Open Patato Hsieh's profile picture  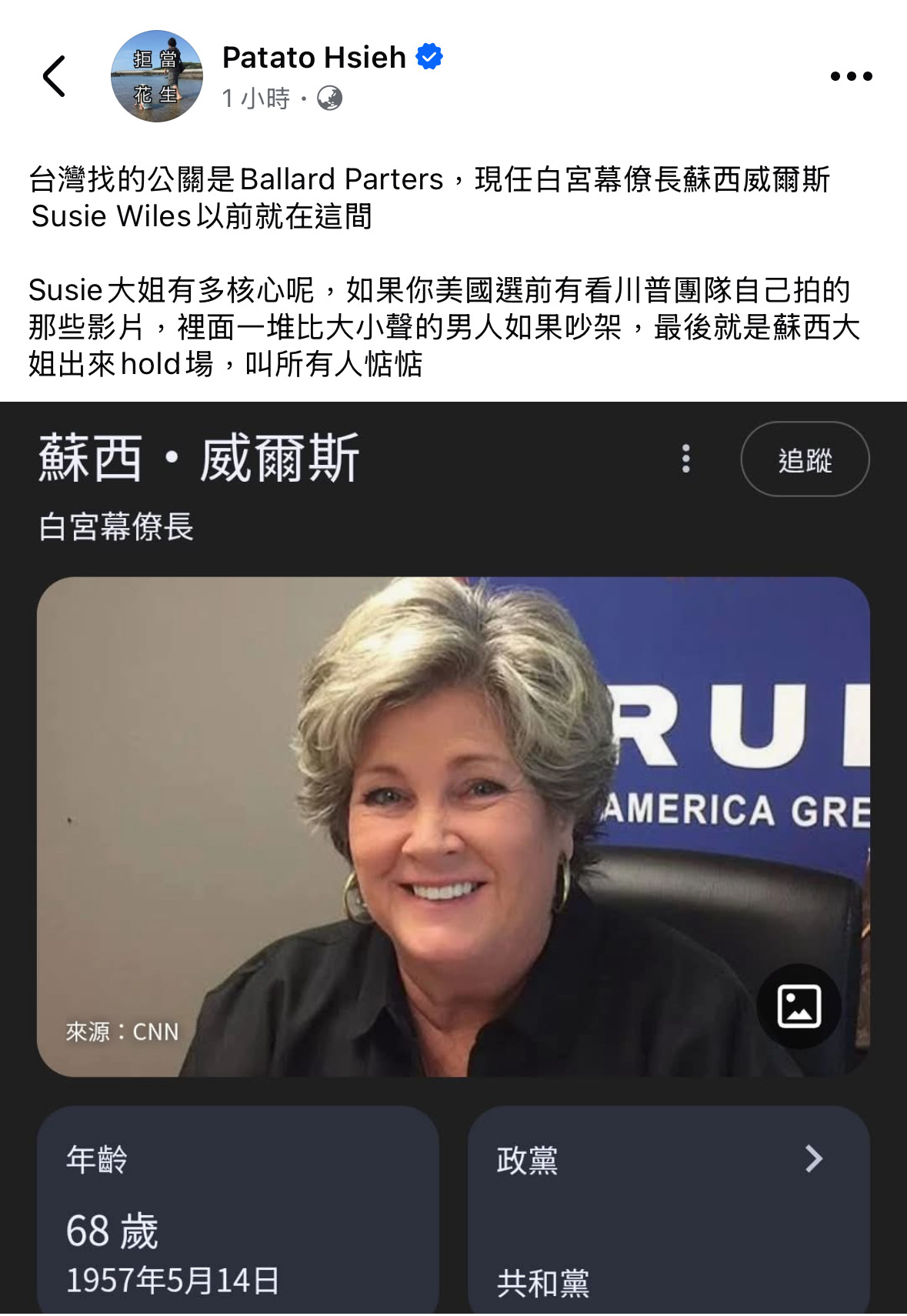click(x=157, y=76)
